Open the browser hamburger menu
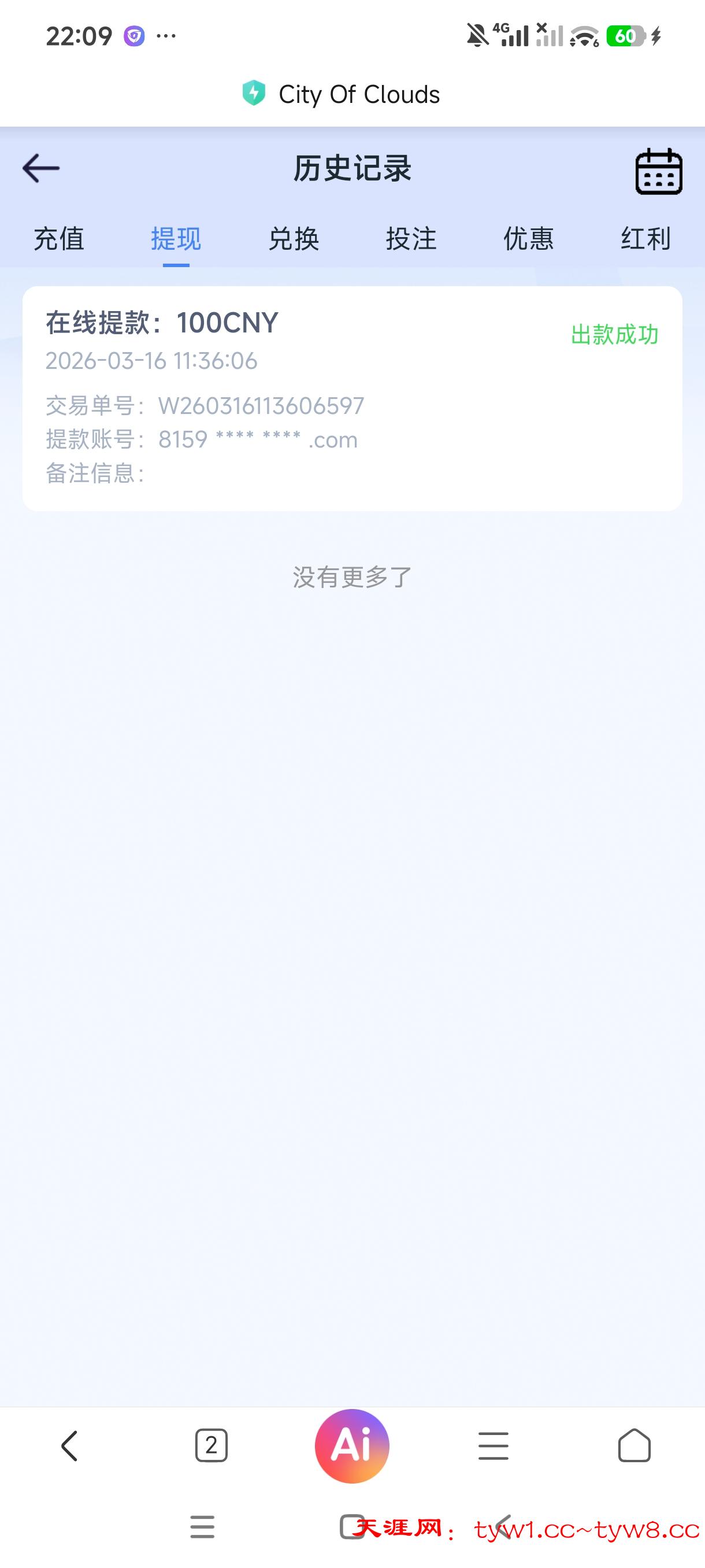Image resolution: width=705 pixels, height=1568 pixels. 493,1445
